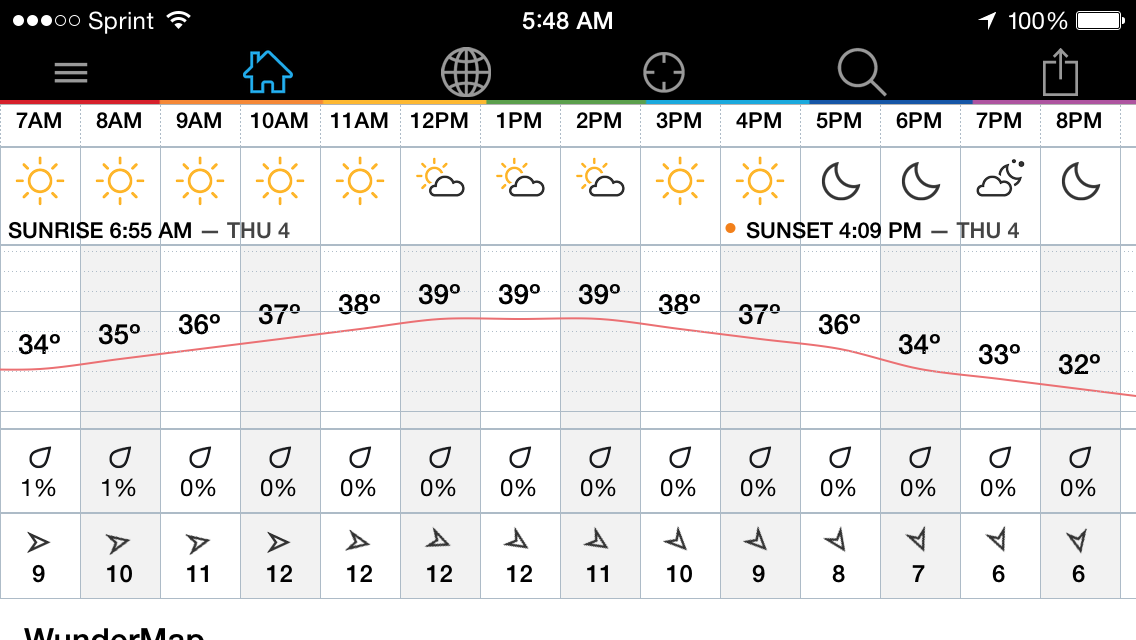
Task: Open the globe map view
Action: pos(466,73)
